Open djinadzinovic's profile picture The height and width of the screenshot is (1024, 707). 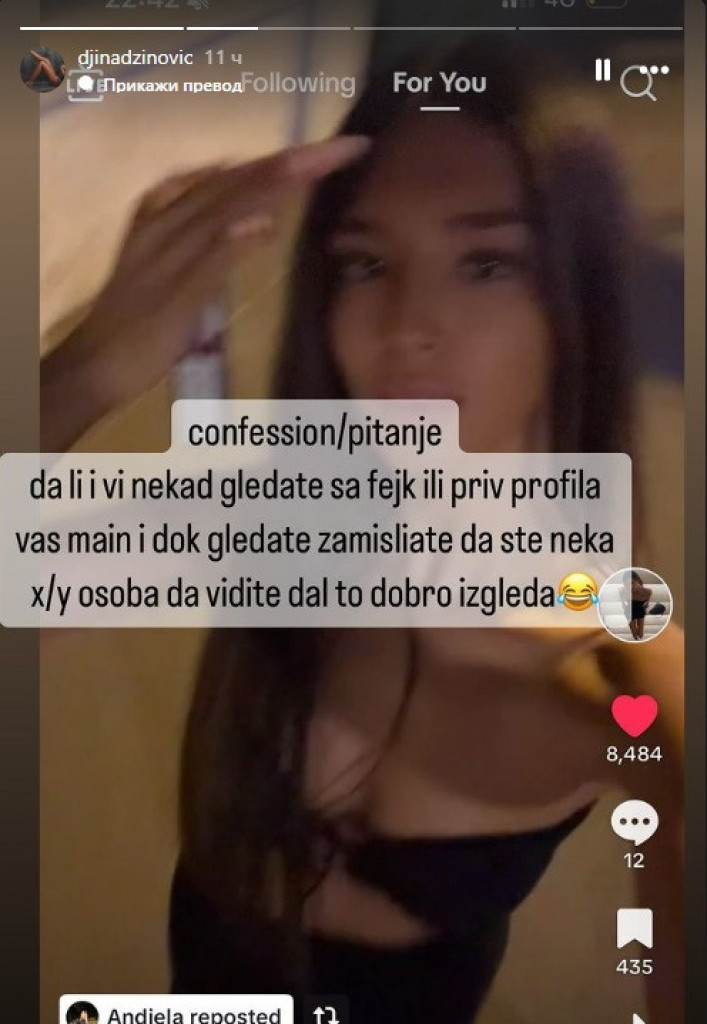(42, 69)
